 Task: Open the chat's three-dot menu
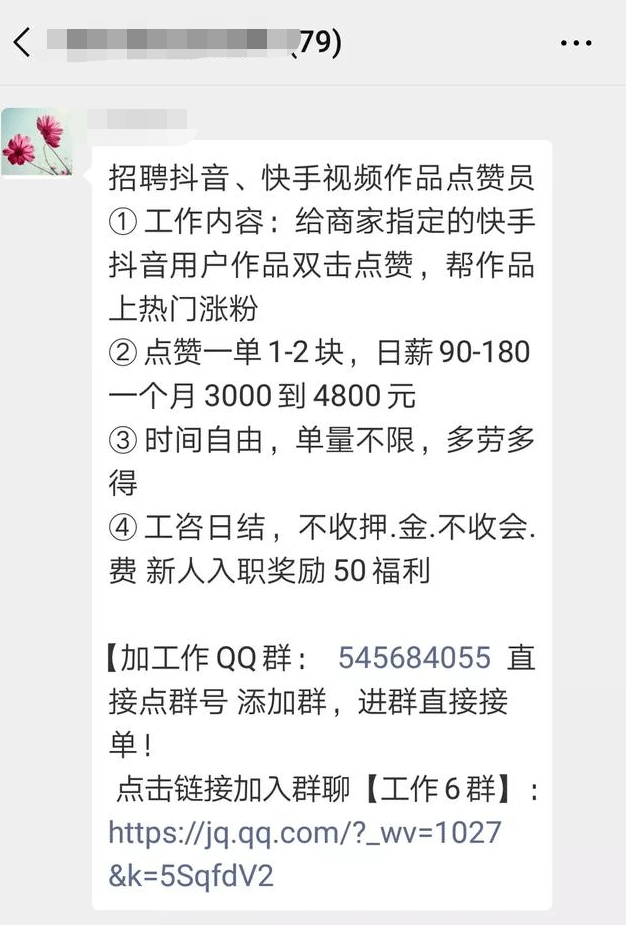[x=576, y=43]
